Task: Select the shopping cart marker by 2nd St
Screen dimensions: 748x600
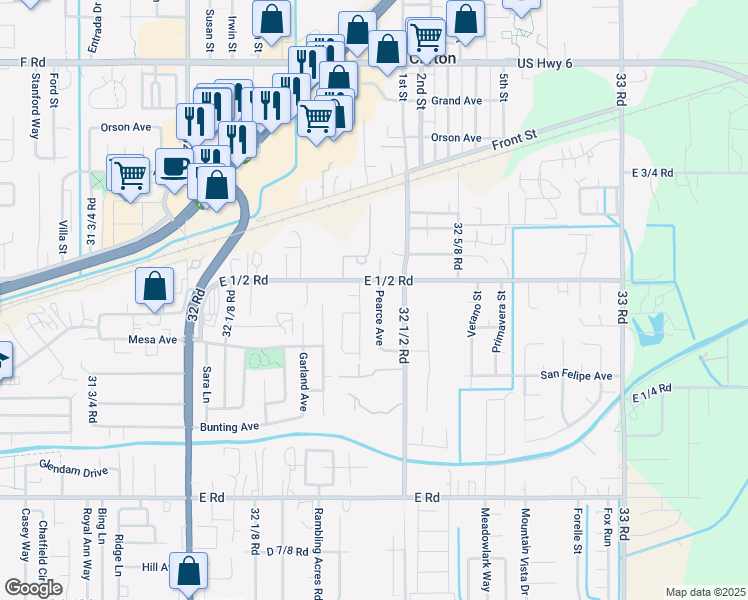Action: coord(427,38)
